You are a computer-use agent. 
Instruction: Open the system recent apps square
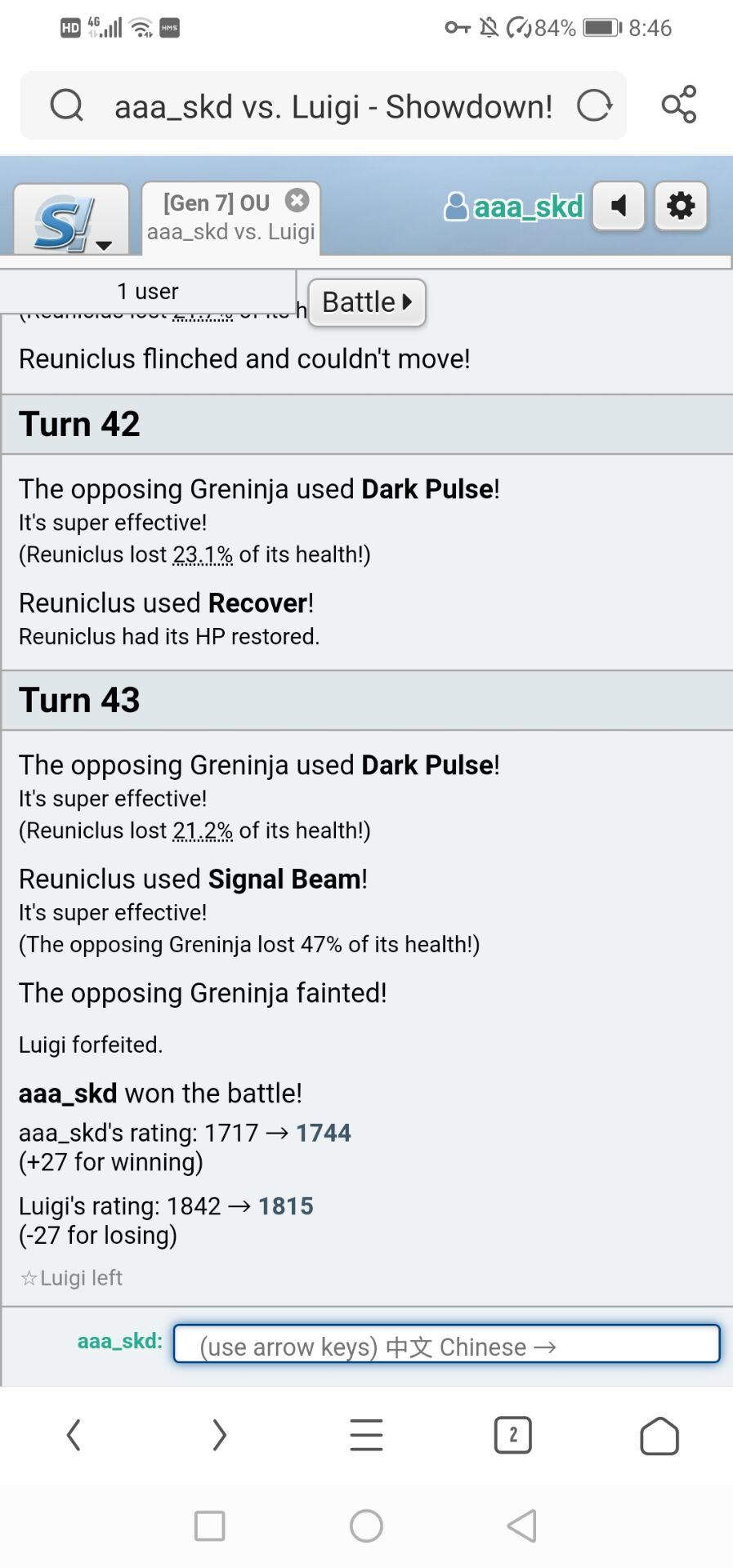[x=210, y=1526]
